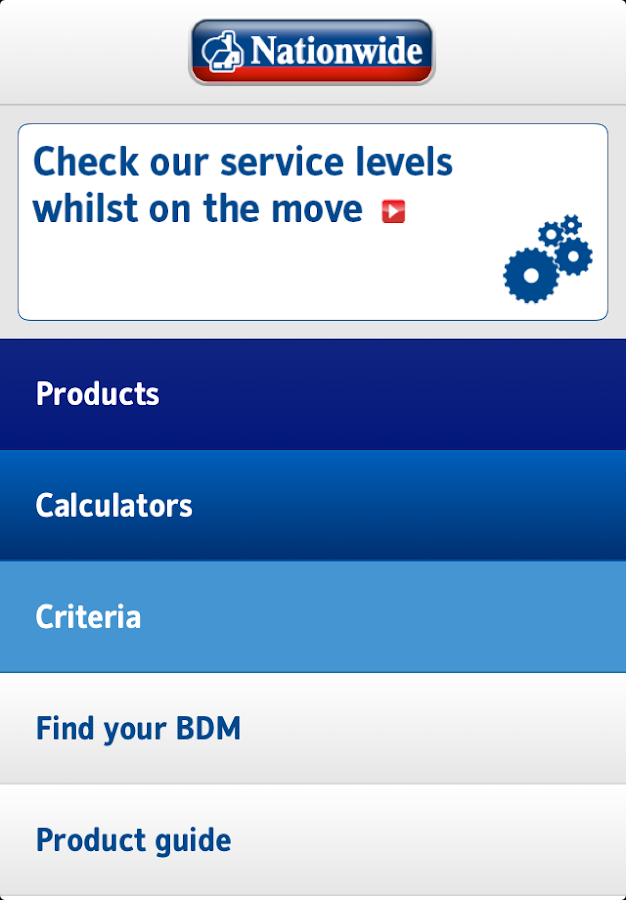Open Find your BDM
The width and height of the screenshot is (626, 900).
[x=312, y=728]
